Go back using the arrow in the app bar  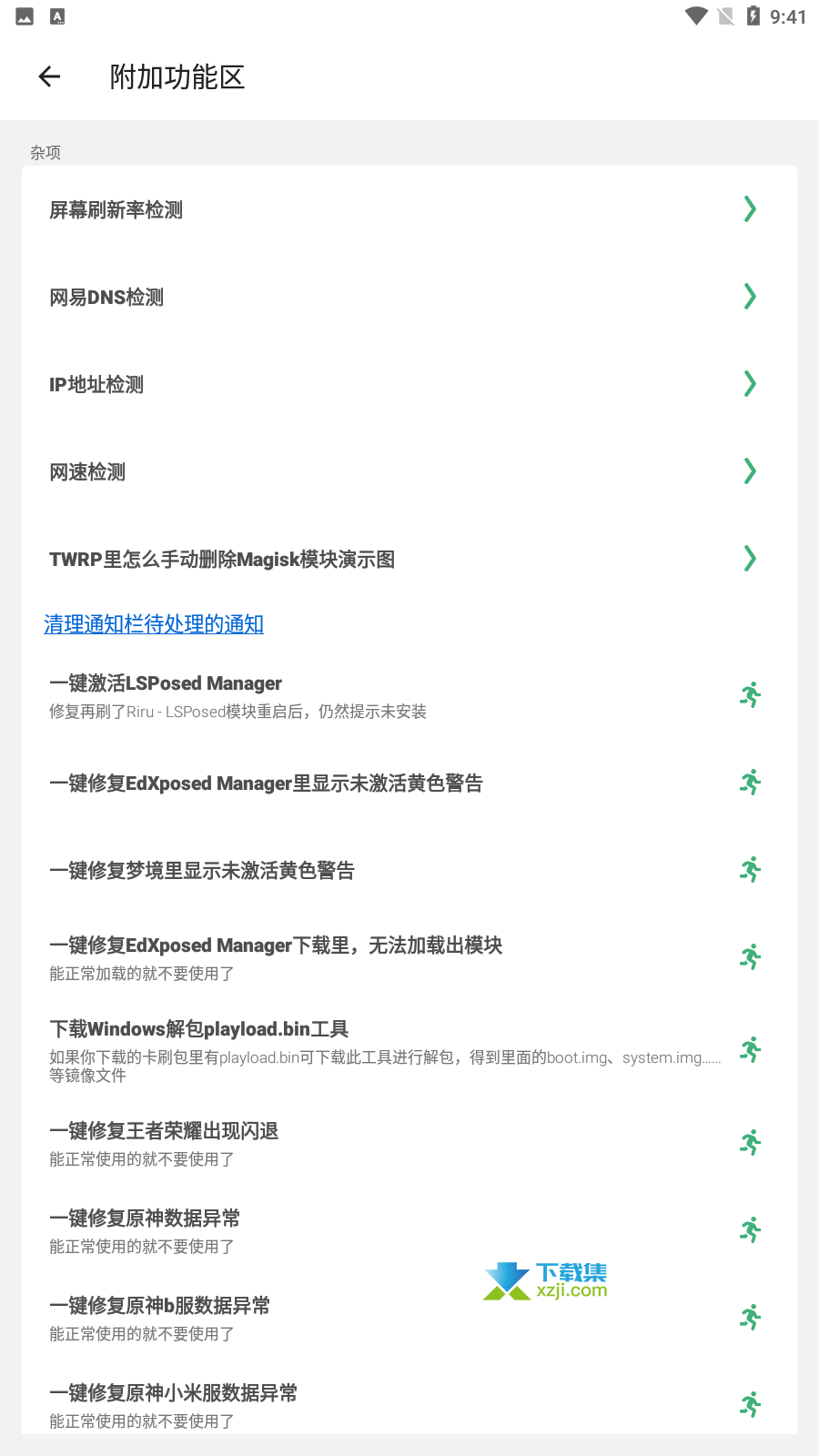(x=49, y=77)
